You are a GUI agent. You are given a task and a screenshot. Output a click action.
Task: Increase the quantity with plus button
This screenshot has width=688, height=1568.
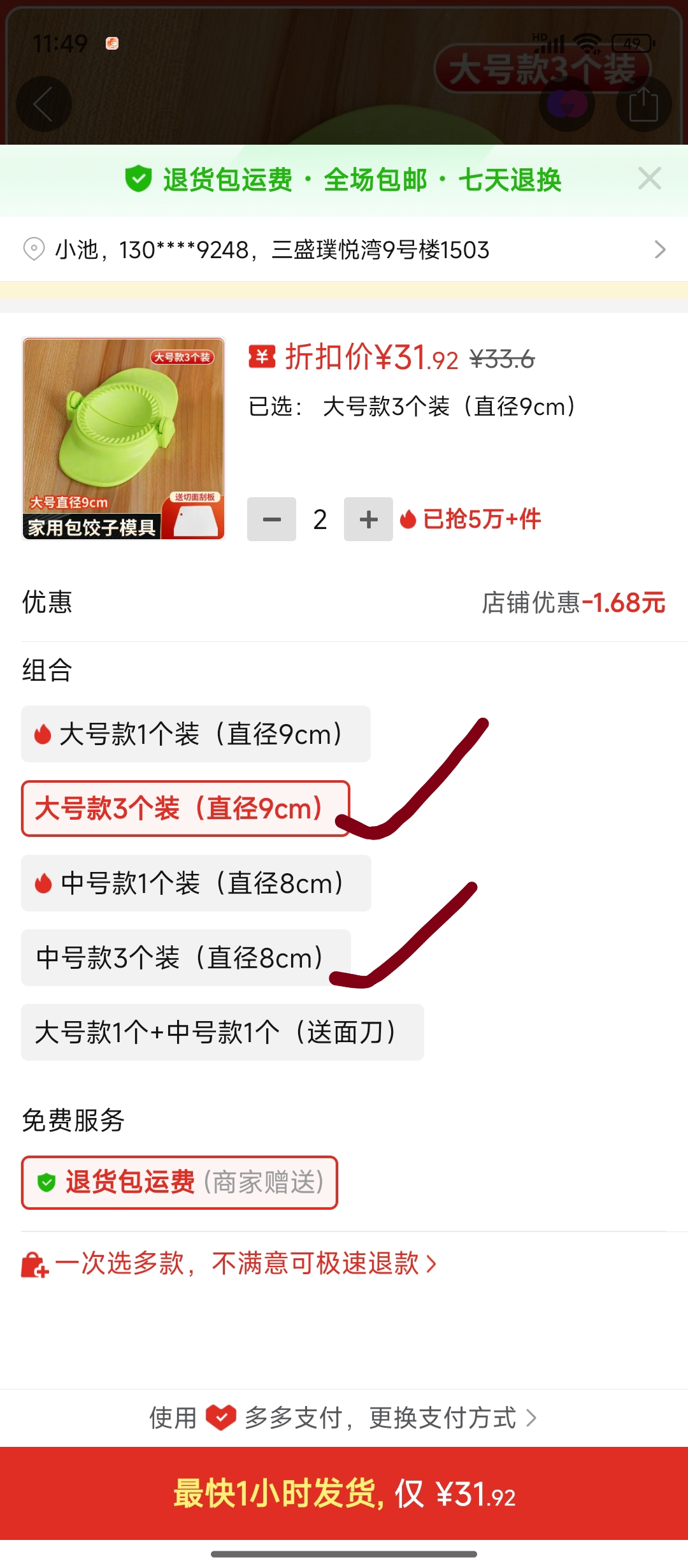pos(368,519)
